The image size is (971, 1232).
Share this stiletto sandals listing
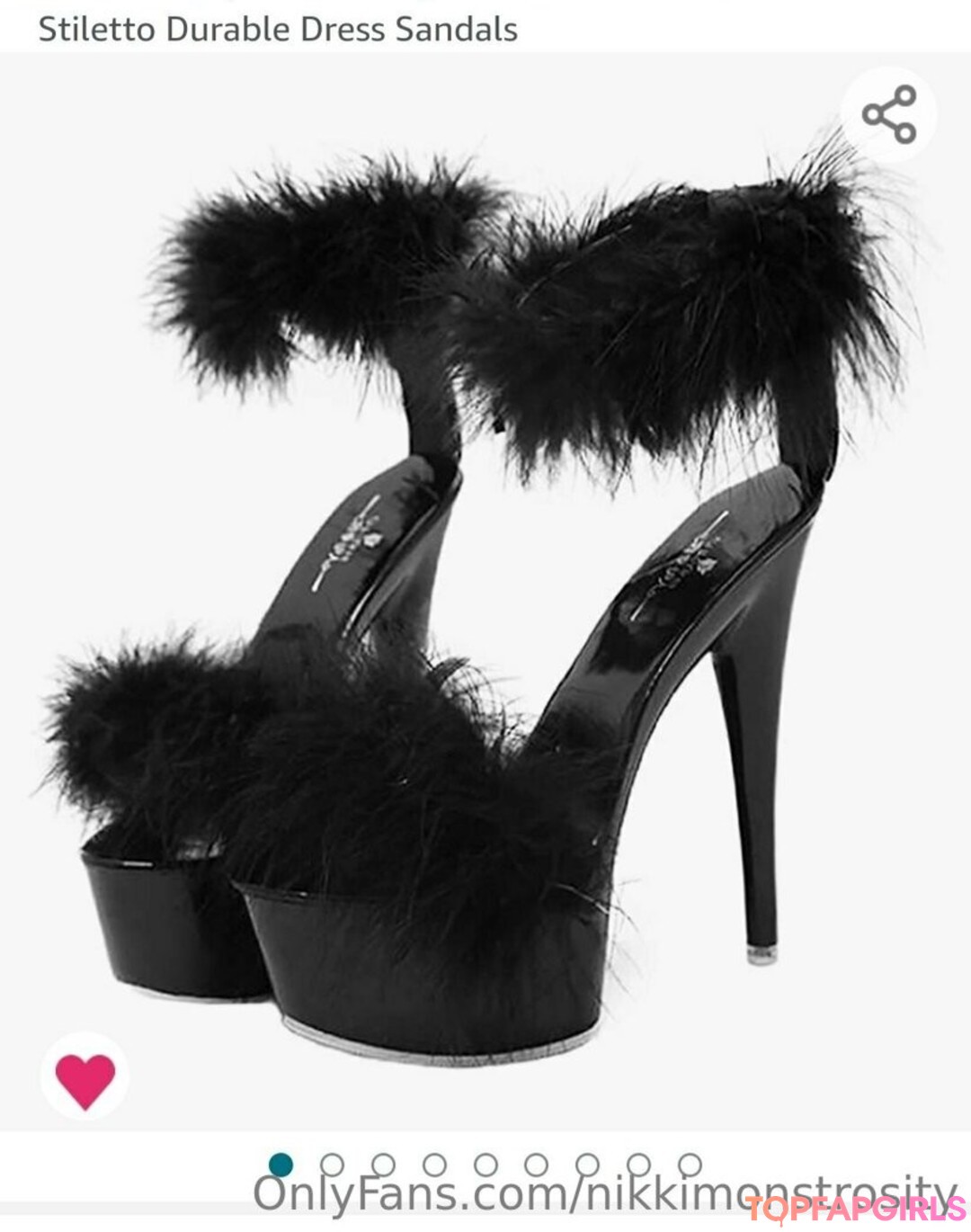[x=889, y=114]
